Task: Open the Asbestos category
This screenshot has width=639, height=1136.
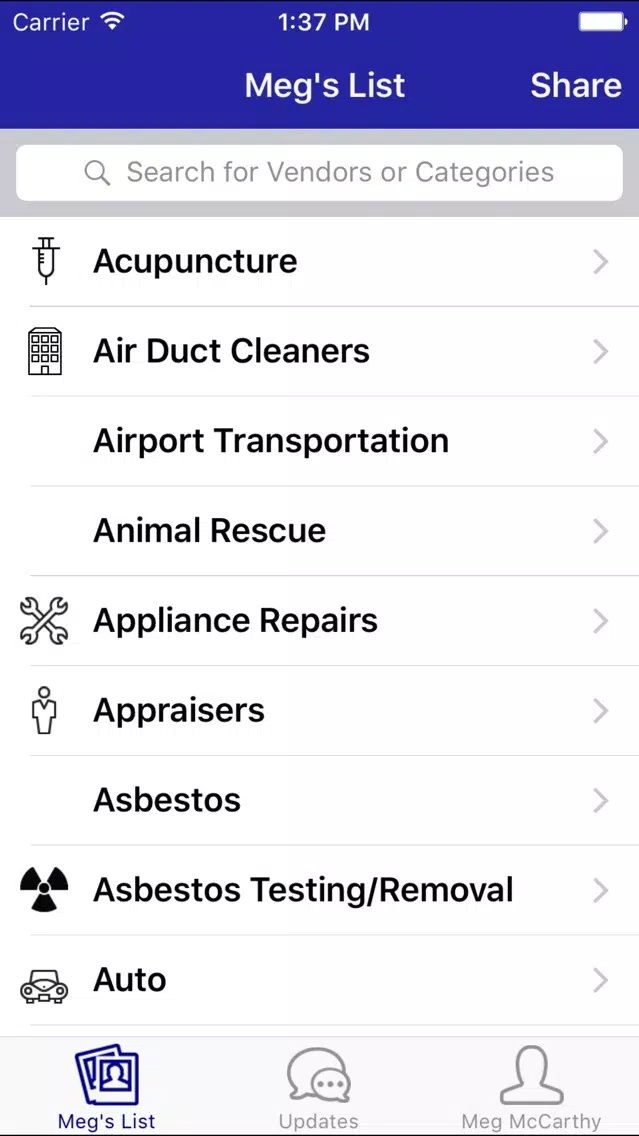Action: pyautogui.click(x=320, y=801)
